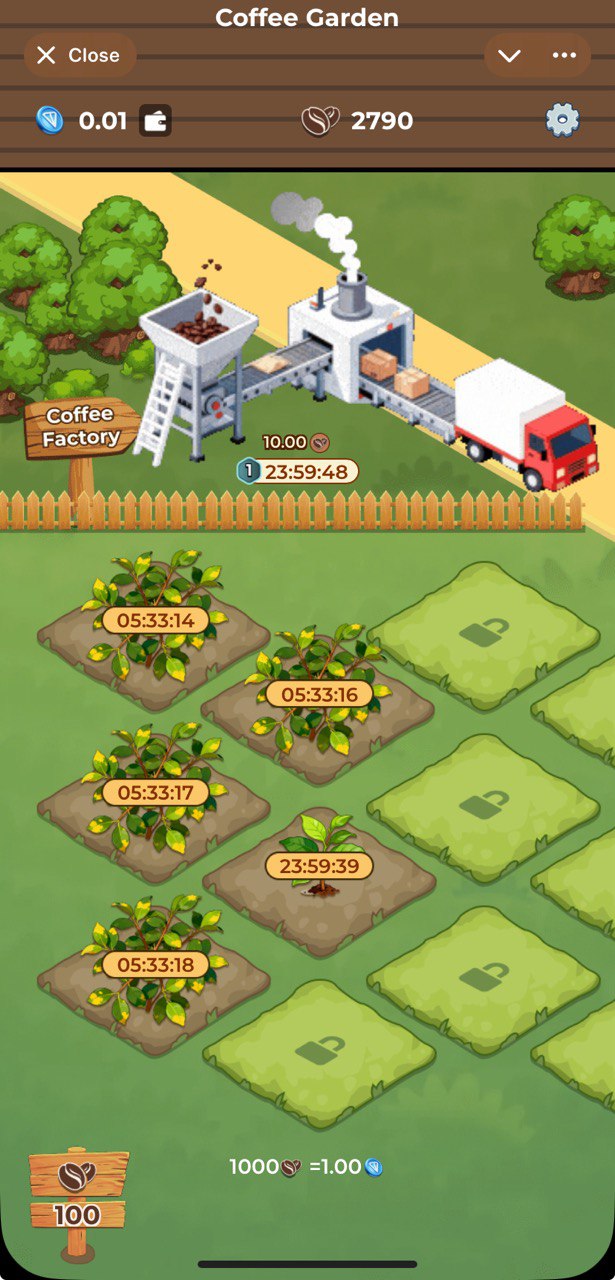
Task: Open the wallet icon next to 0.01
Action: (155, 121)
